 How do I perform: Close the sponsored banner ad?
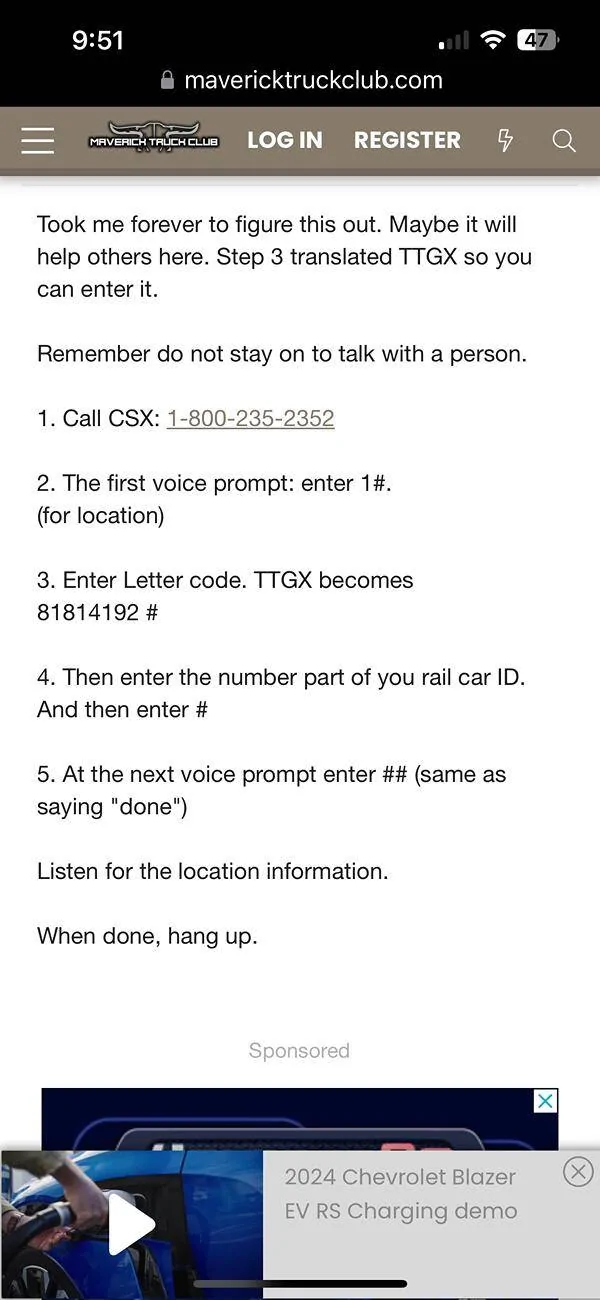coord(545,1101)
